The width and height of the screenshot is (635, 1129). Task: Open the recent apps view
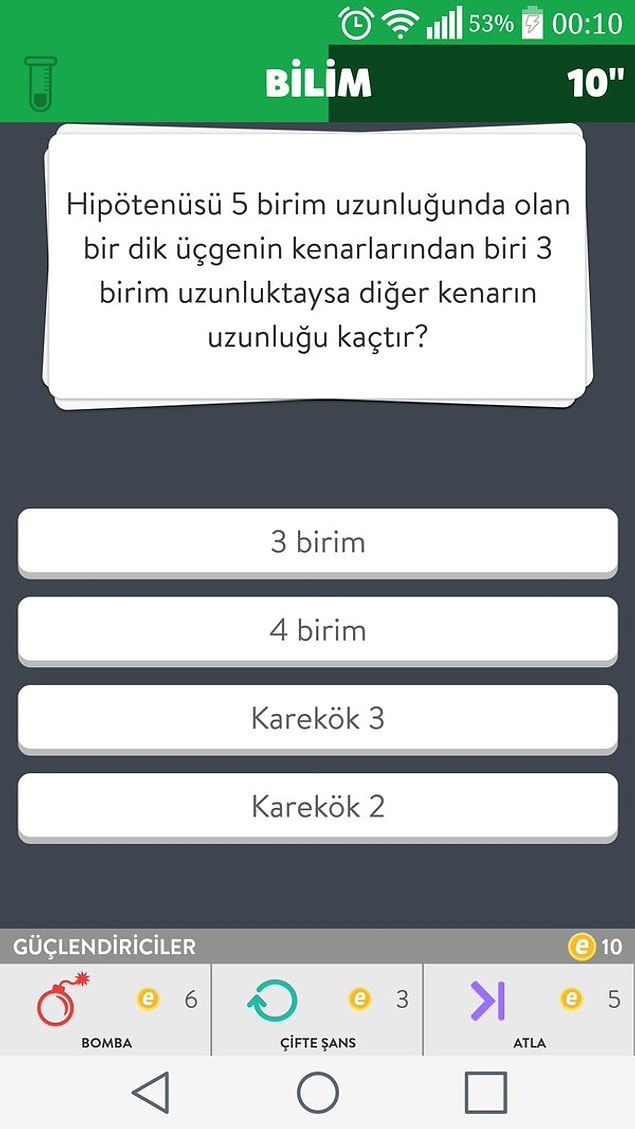(x=485, y=1092)
